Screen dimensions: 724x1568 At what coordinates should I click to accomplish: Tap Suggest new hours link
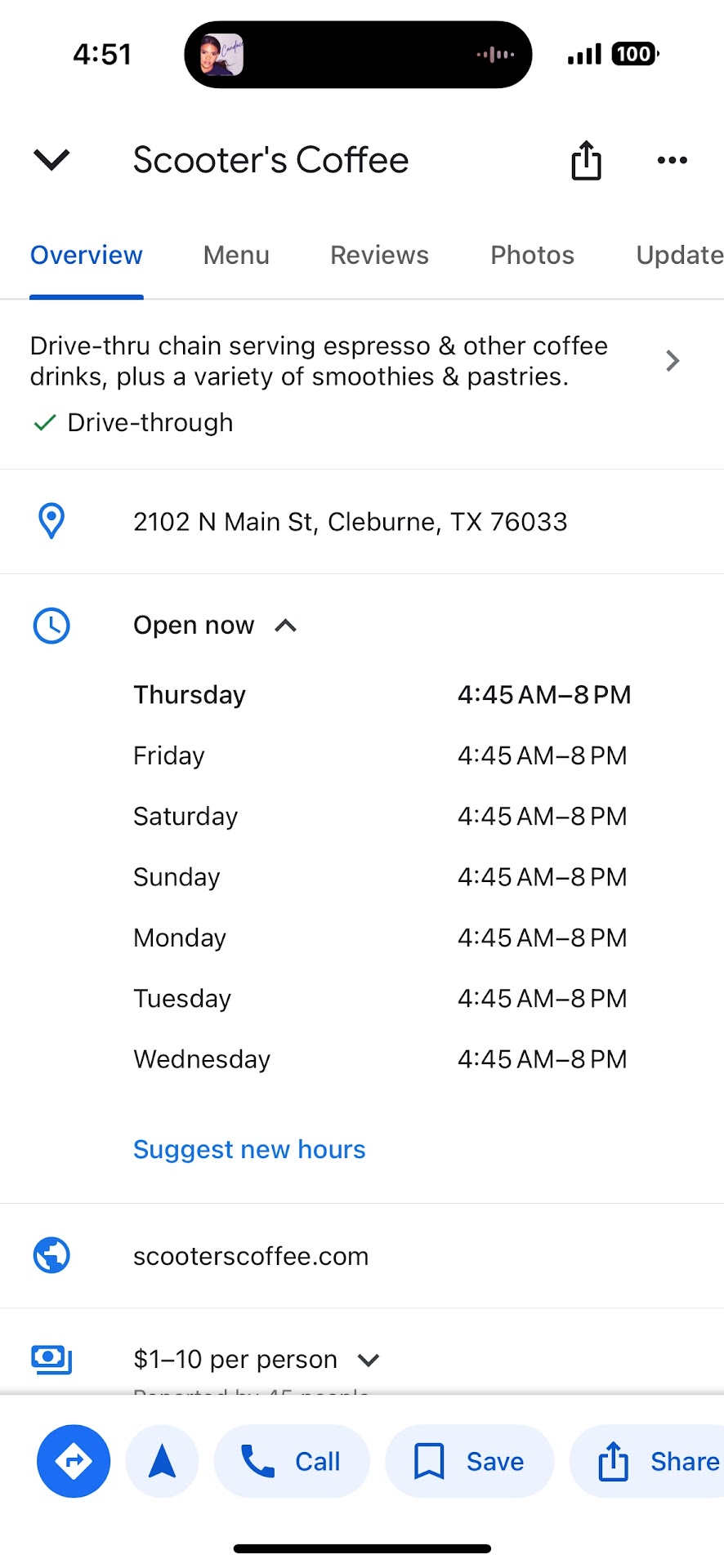249,1150
